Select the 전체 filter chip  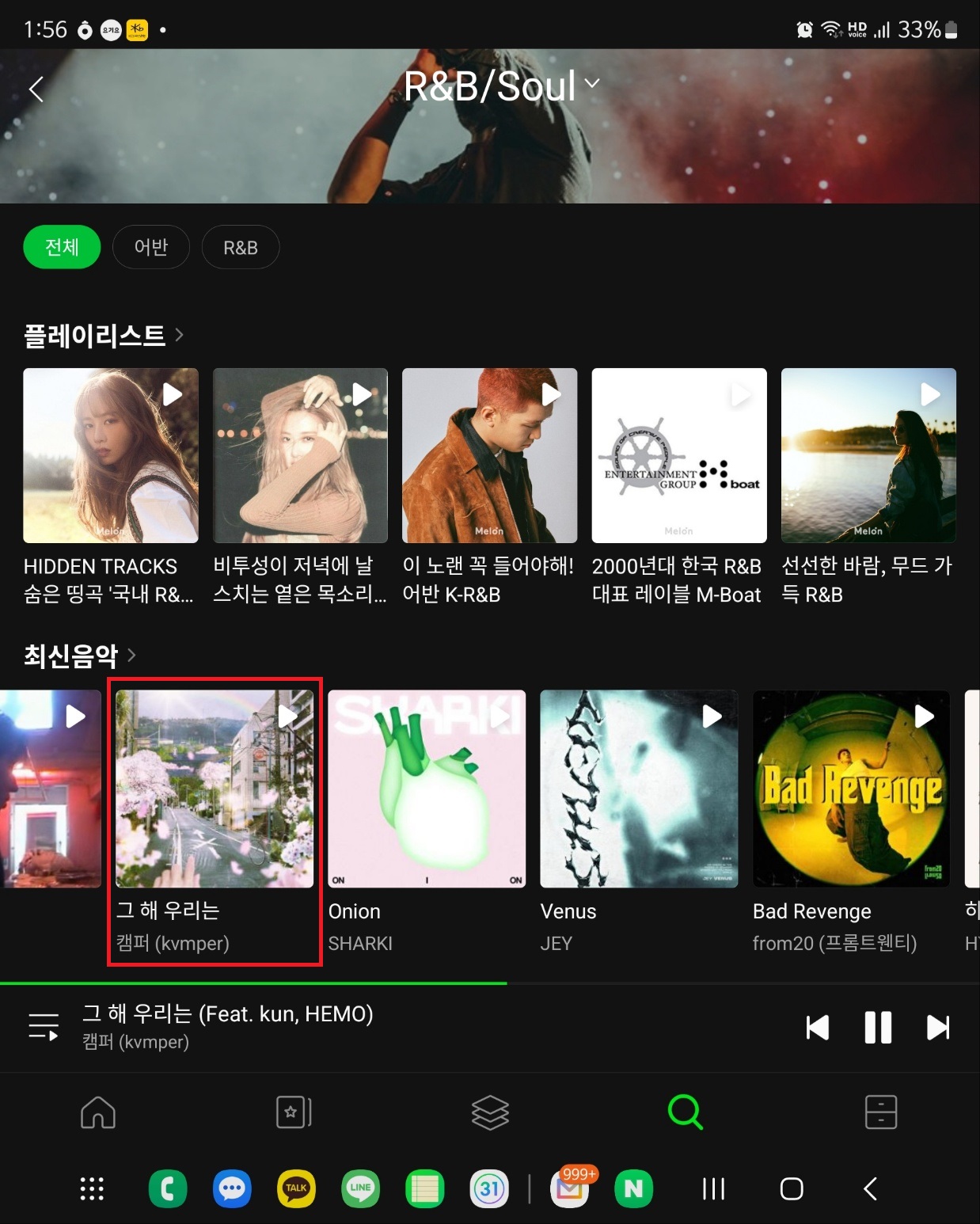pyautogui.click(x=62, y=247)
